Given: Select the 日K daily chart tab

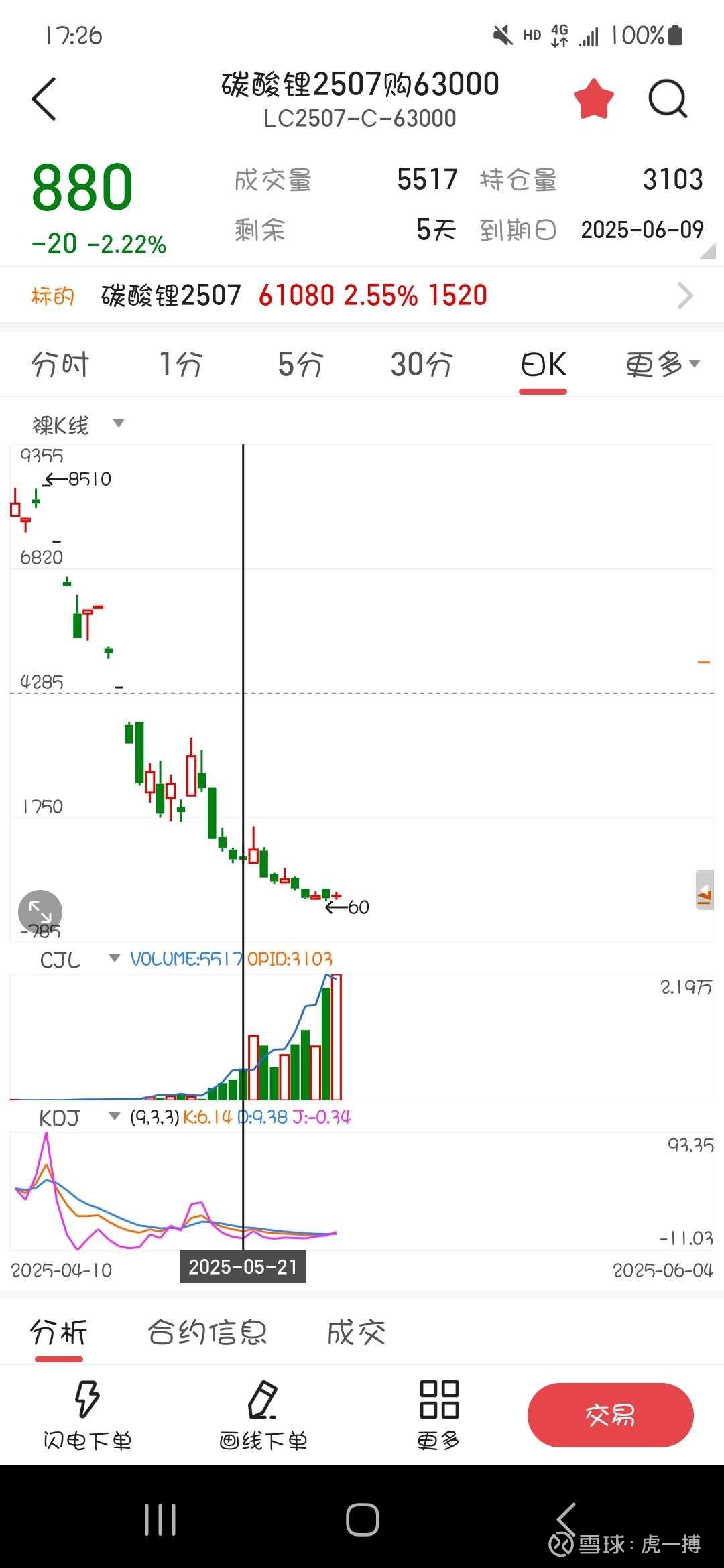Looking at the screenshot, I should [543, 365].
